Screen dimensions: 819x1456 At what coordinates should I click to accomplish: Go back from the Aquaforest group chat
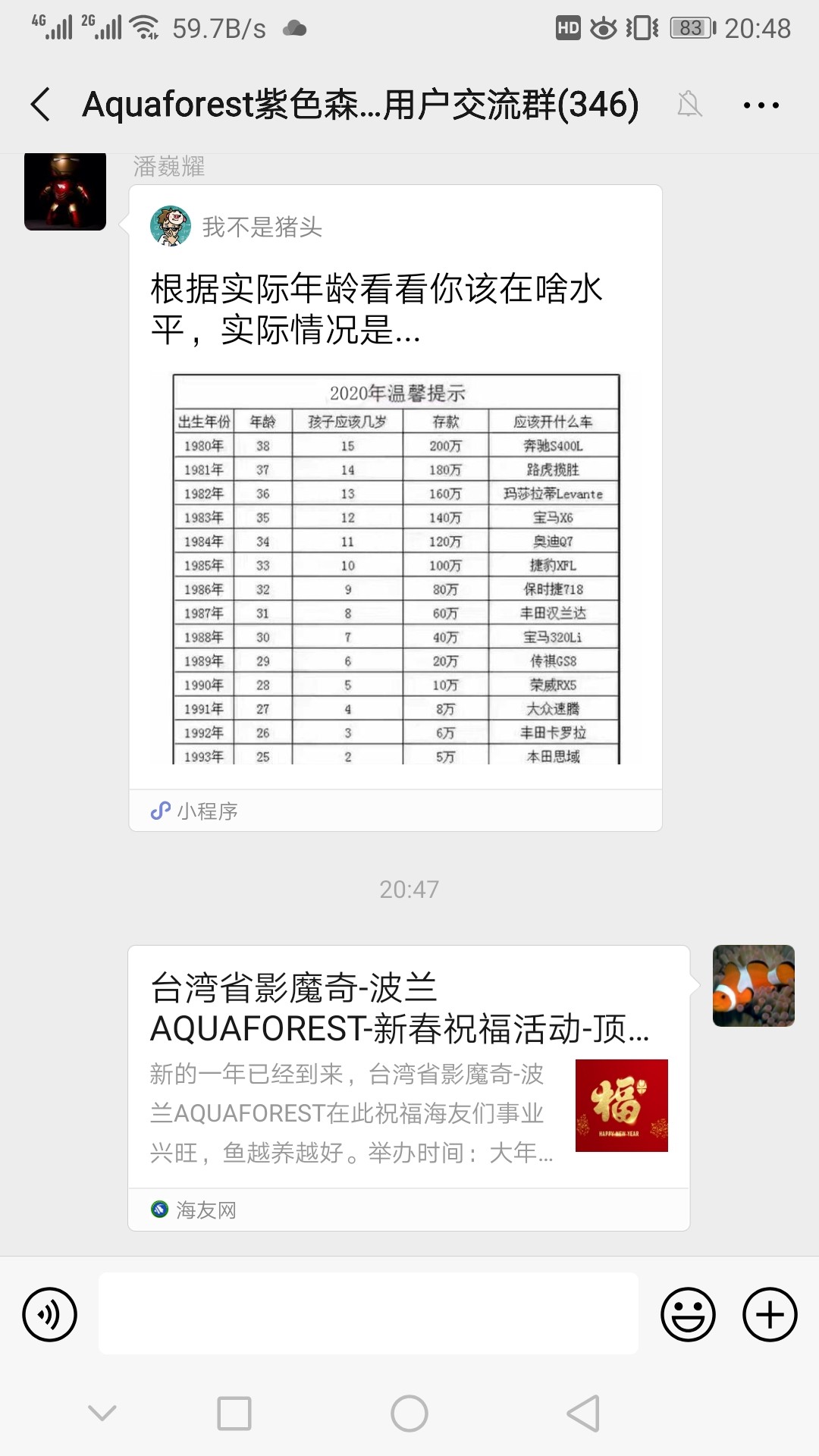click(x=41, y=105)
